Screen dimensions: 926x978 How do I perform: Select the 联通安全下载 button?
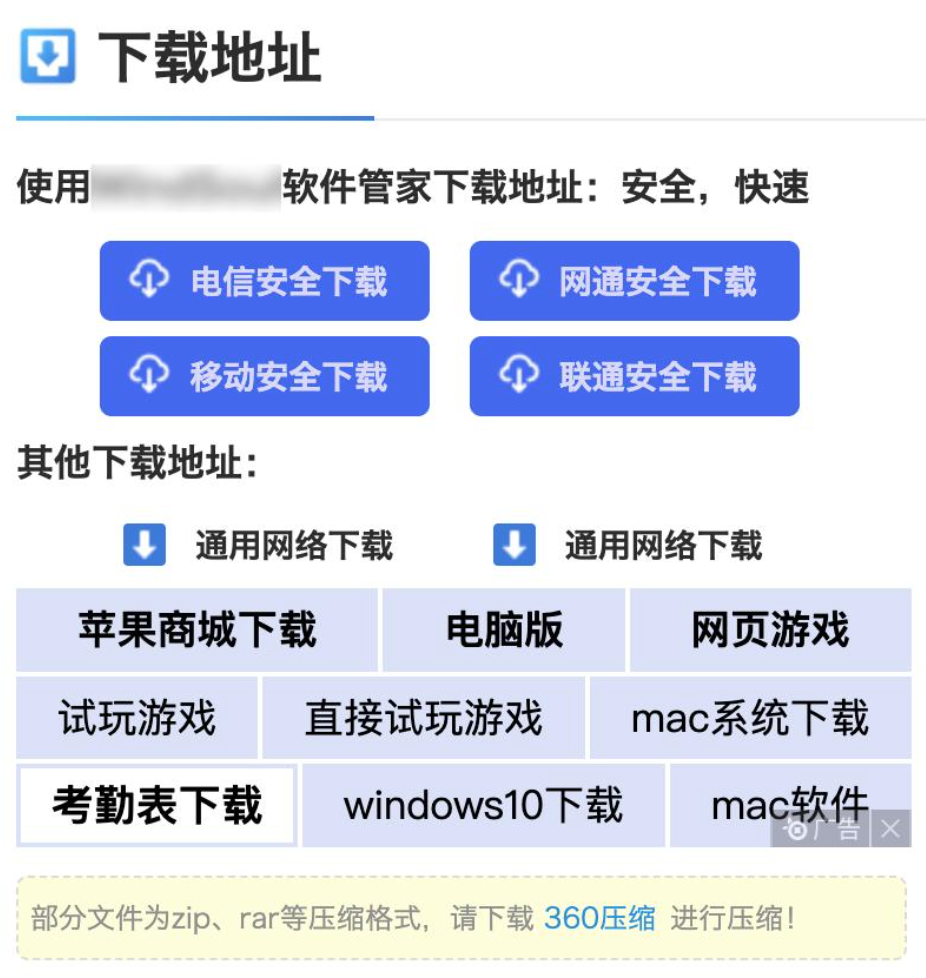click(x=634, y=376)
